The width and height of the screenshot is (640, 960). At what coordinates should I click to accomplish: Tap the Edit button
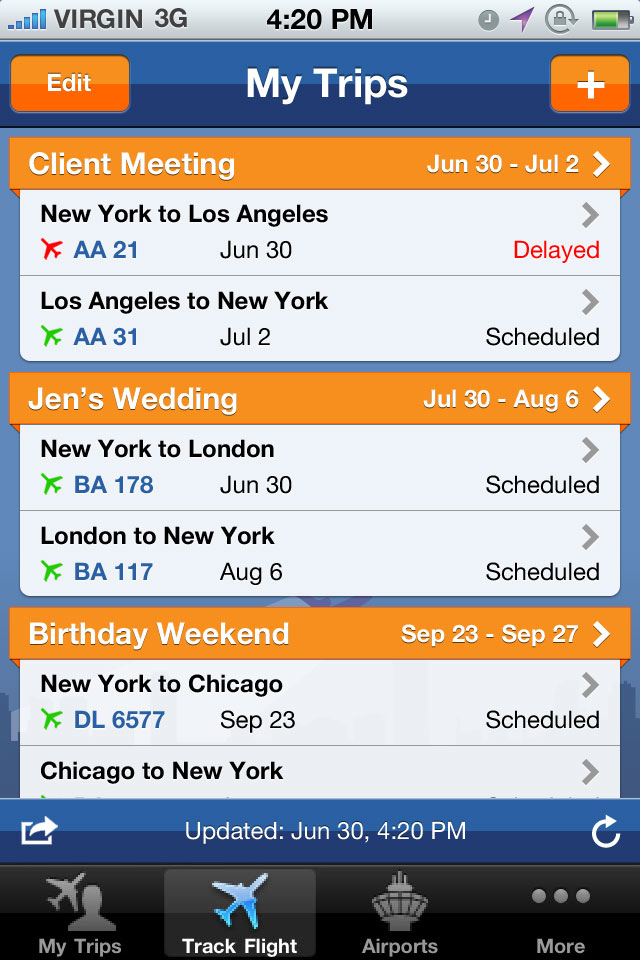[x=70, y=84]
